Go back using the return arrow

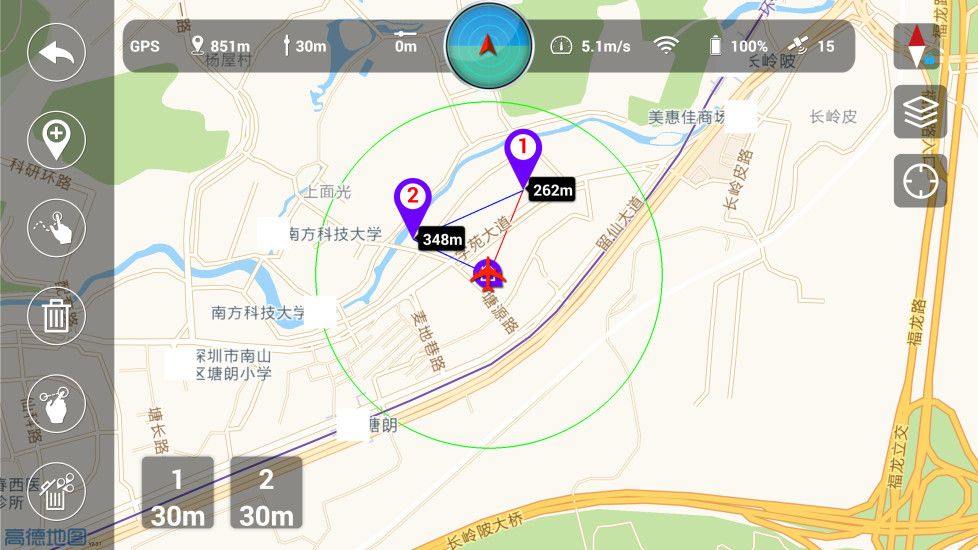[57, 52]
